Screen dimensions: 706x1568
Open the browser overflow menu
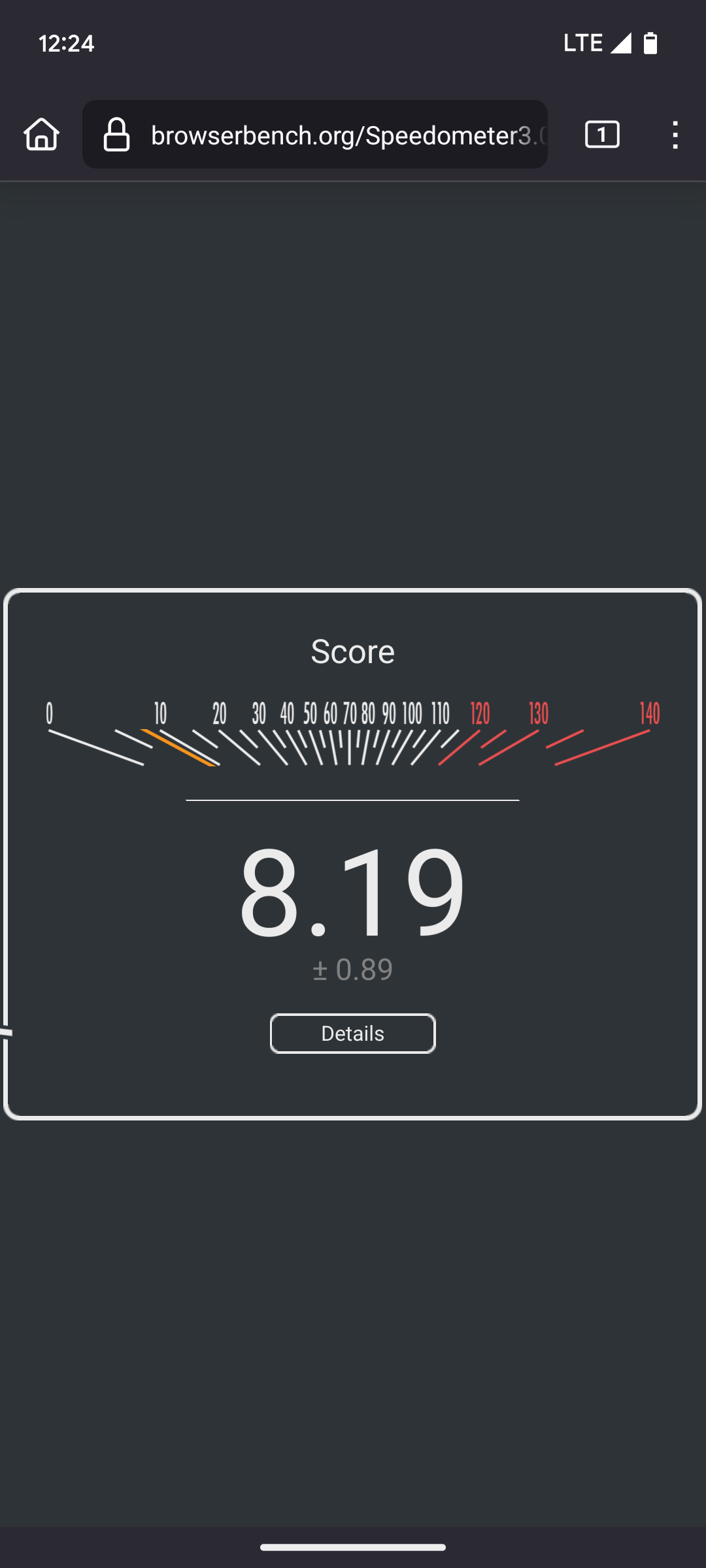pyautogui.click(x=675, y=135)
